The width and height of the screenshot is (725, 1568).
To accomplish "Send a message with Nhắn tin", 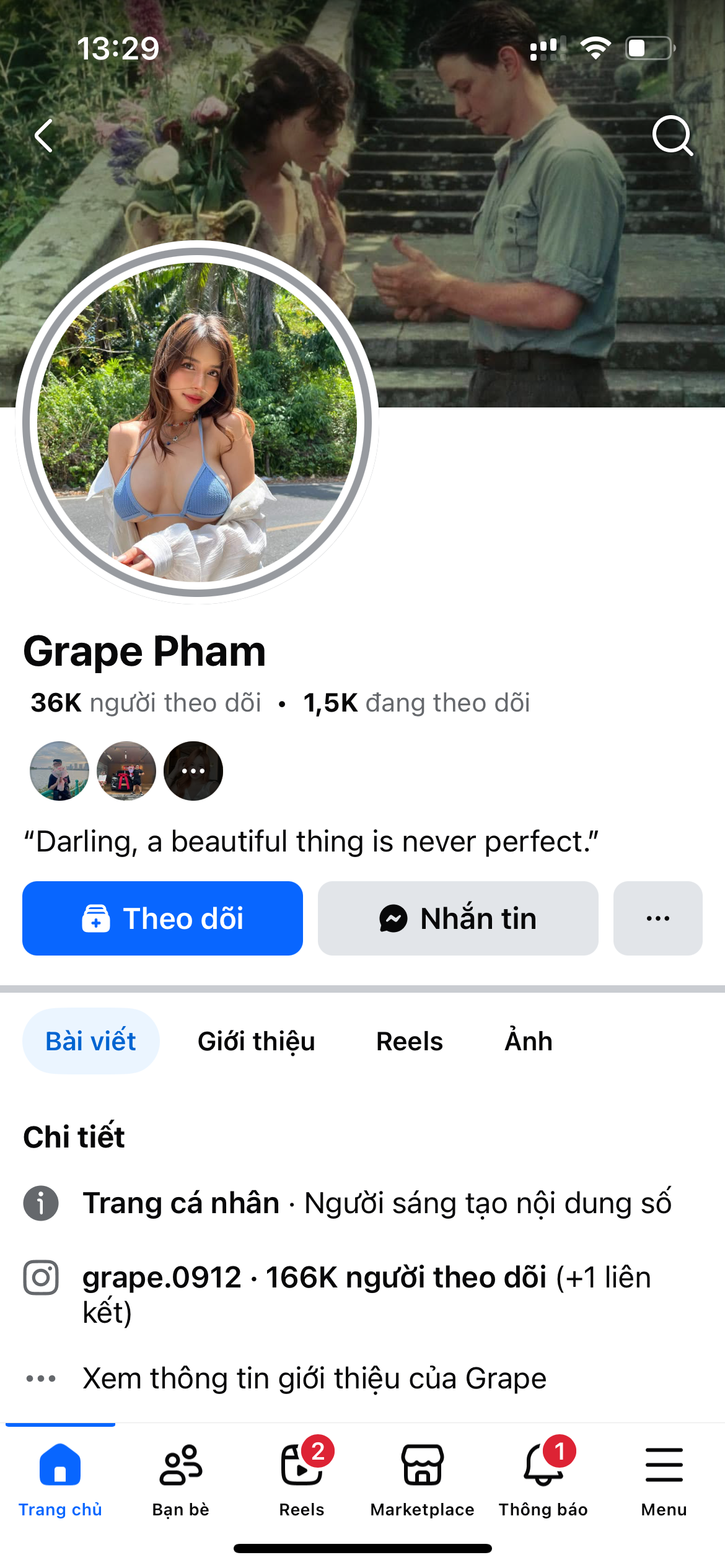I will point(458,918).
